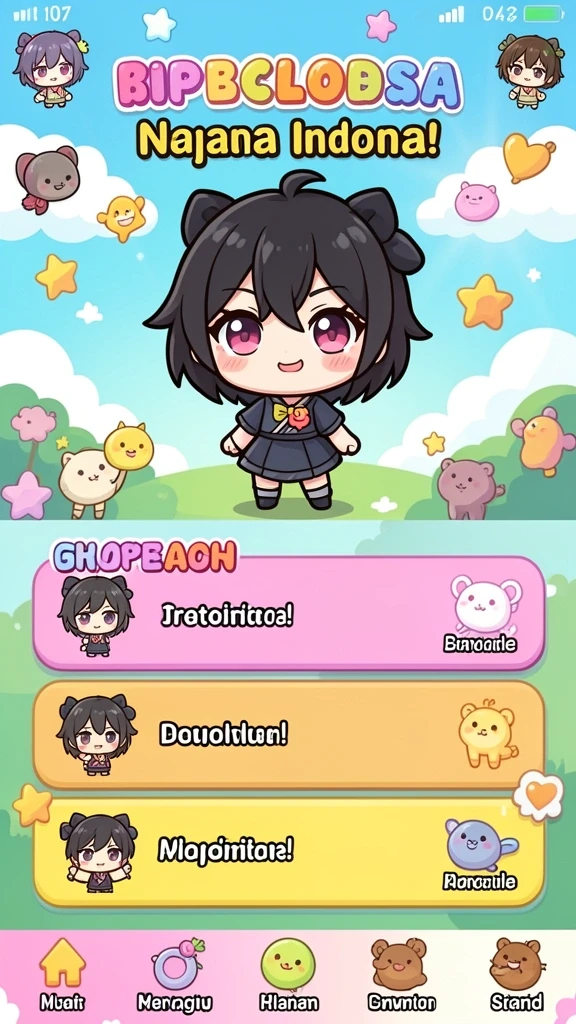Open the pink Jretoiritoa! card

click(289, 613)
